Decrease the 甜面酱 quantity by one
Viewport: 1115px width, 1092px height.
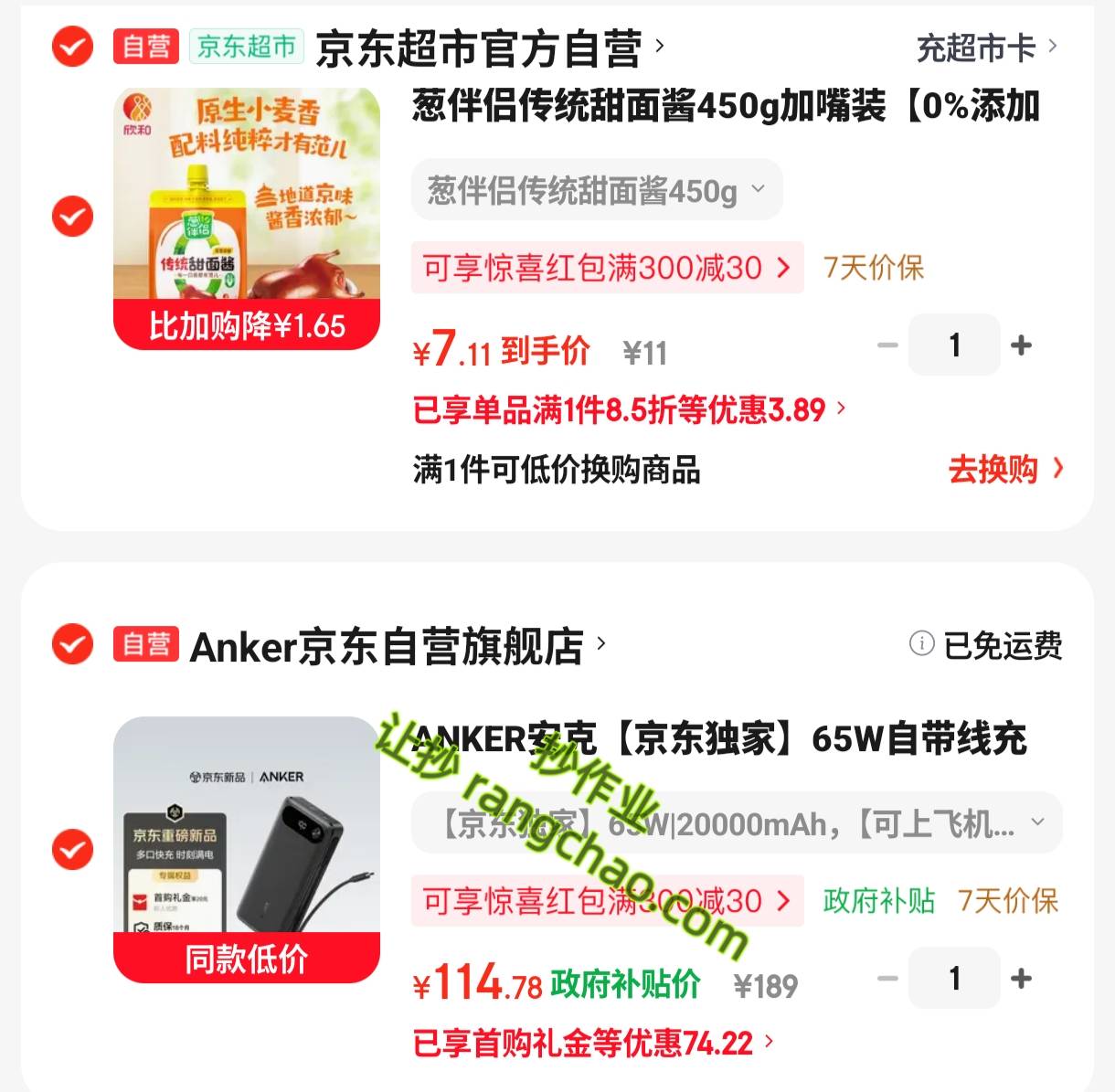click(x=887, y=345)
